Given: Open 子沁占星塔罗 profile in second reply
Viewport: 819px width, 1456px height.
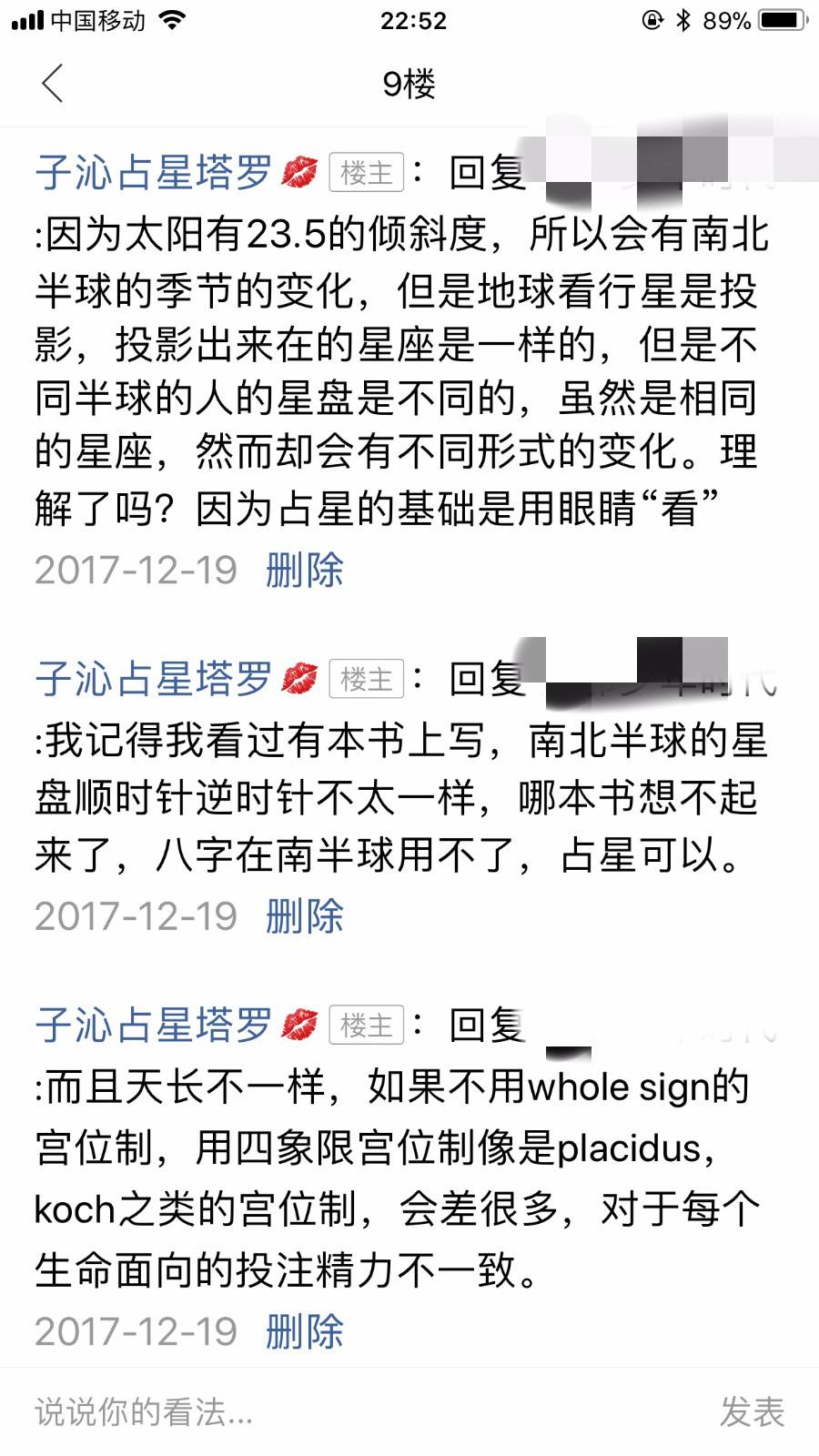Looking at the screenshot, I should [x=154, y=679].
